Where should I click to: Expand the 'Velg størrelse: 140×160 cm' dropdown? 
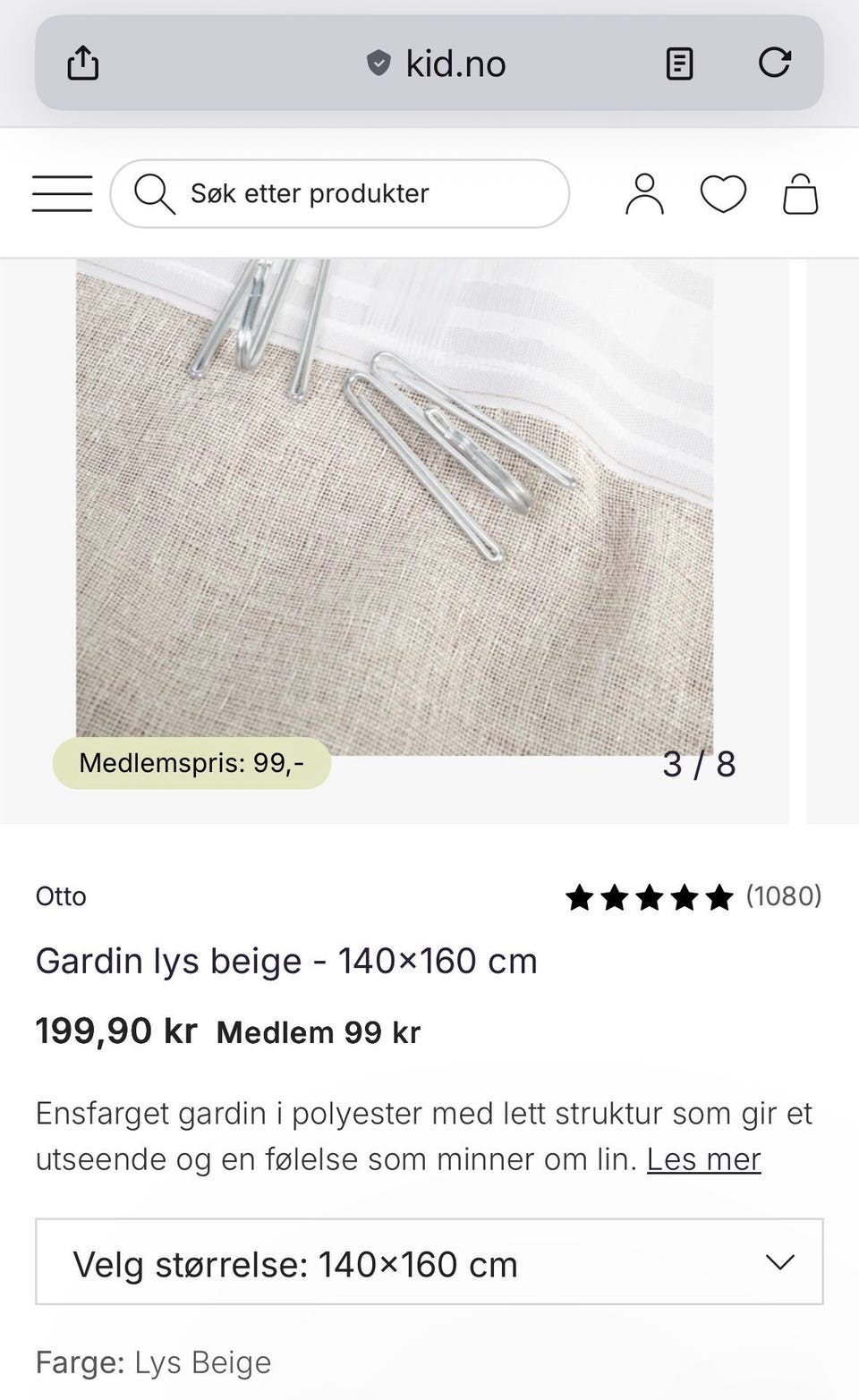click(x=429, y=1262)
